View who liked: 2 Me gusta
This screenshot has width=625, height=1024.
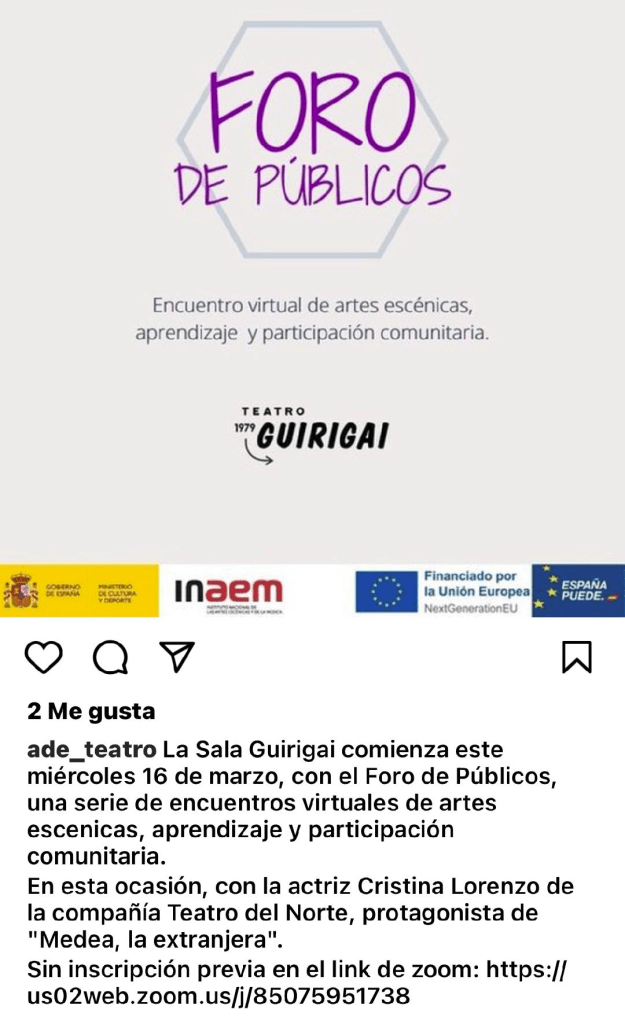point(91,711)
